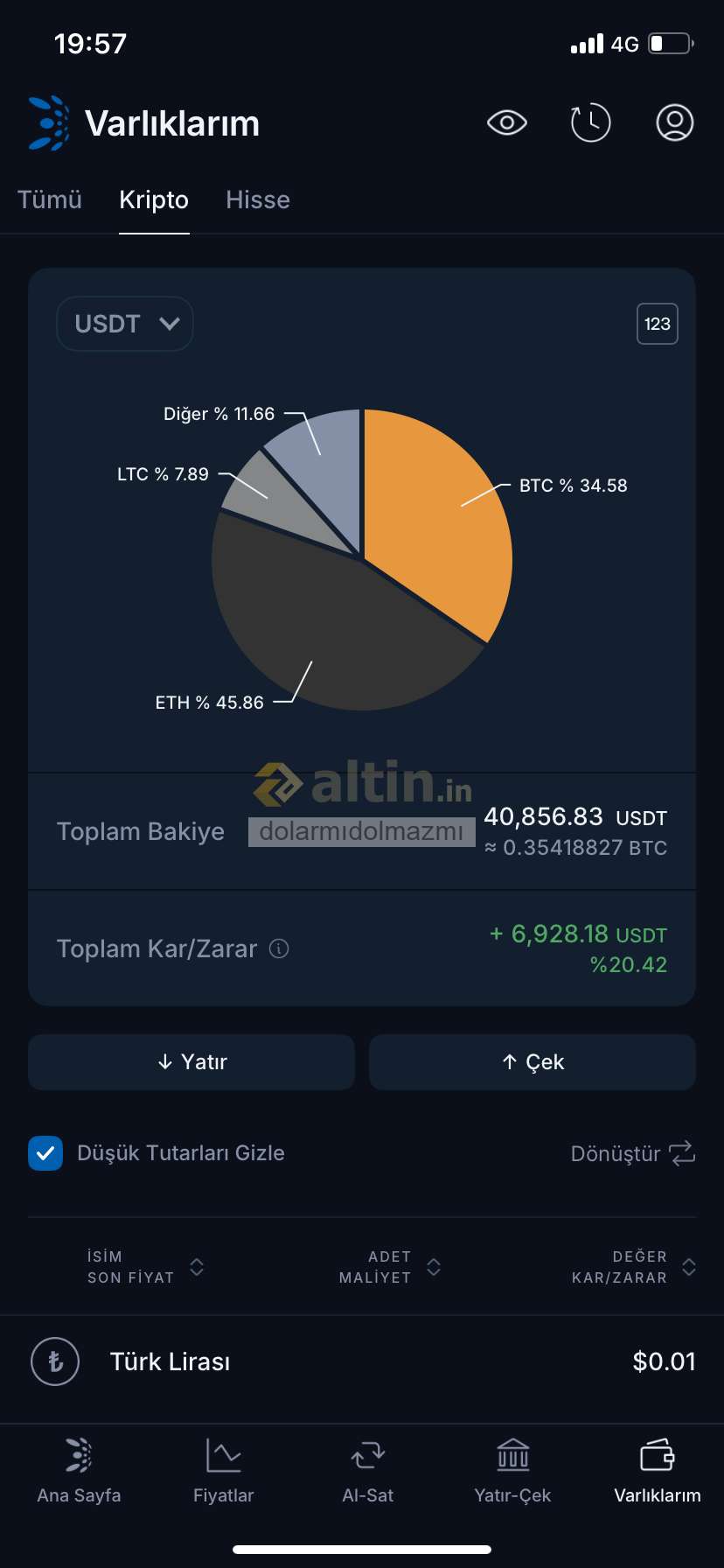The height and width of the screenshot is (1568, 724).
Task: Select the Kripto tab
Action: click(154, 199)
